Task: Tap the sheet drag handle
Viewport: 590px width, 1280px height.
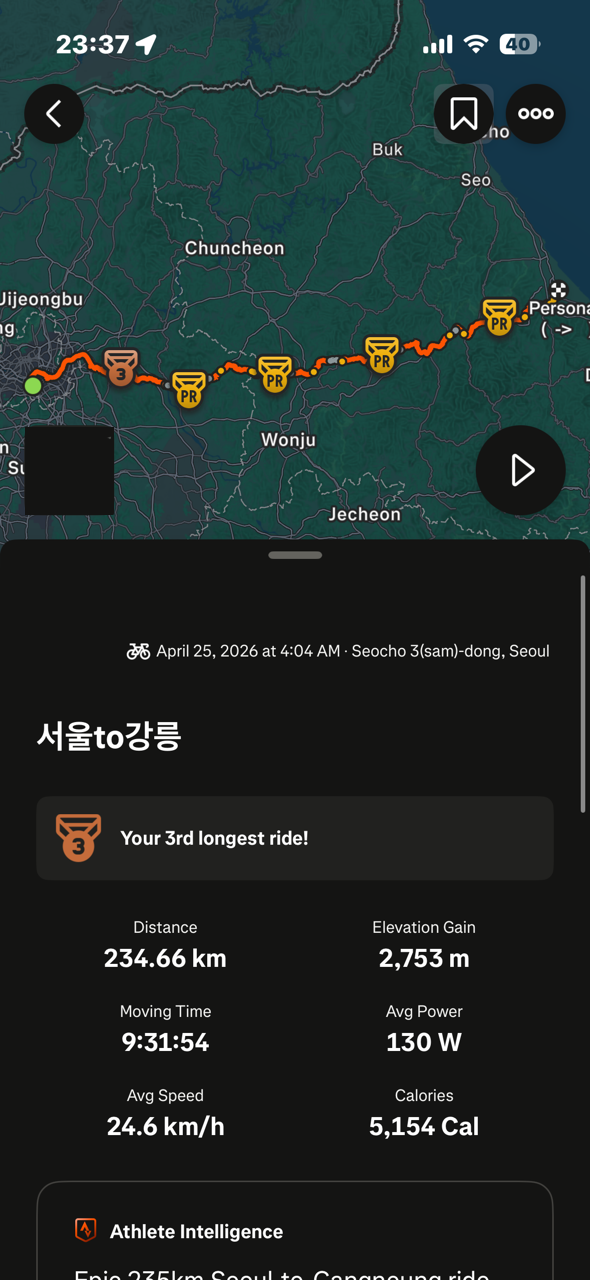Action: point(295,555)
